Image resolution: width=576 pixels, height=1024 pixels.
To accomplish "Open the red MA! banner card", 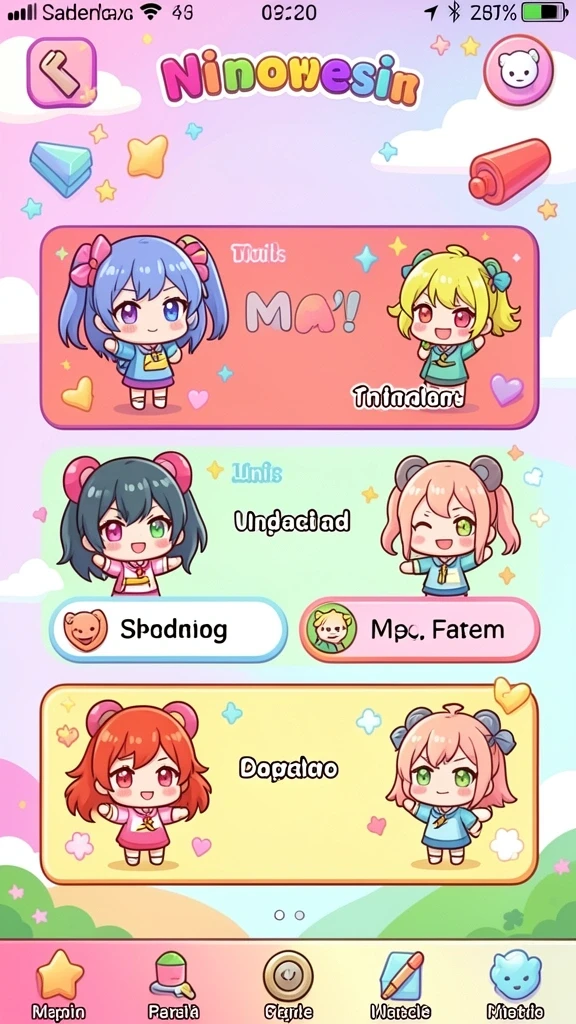I will click(289, 327).
